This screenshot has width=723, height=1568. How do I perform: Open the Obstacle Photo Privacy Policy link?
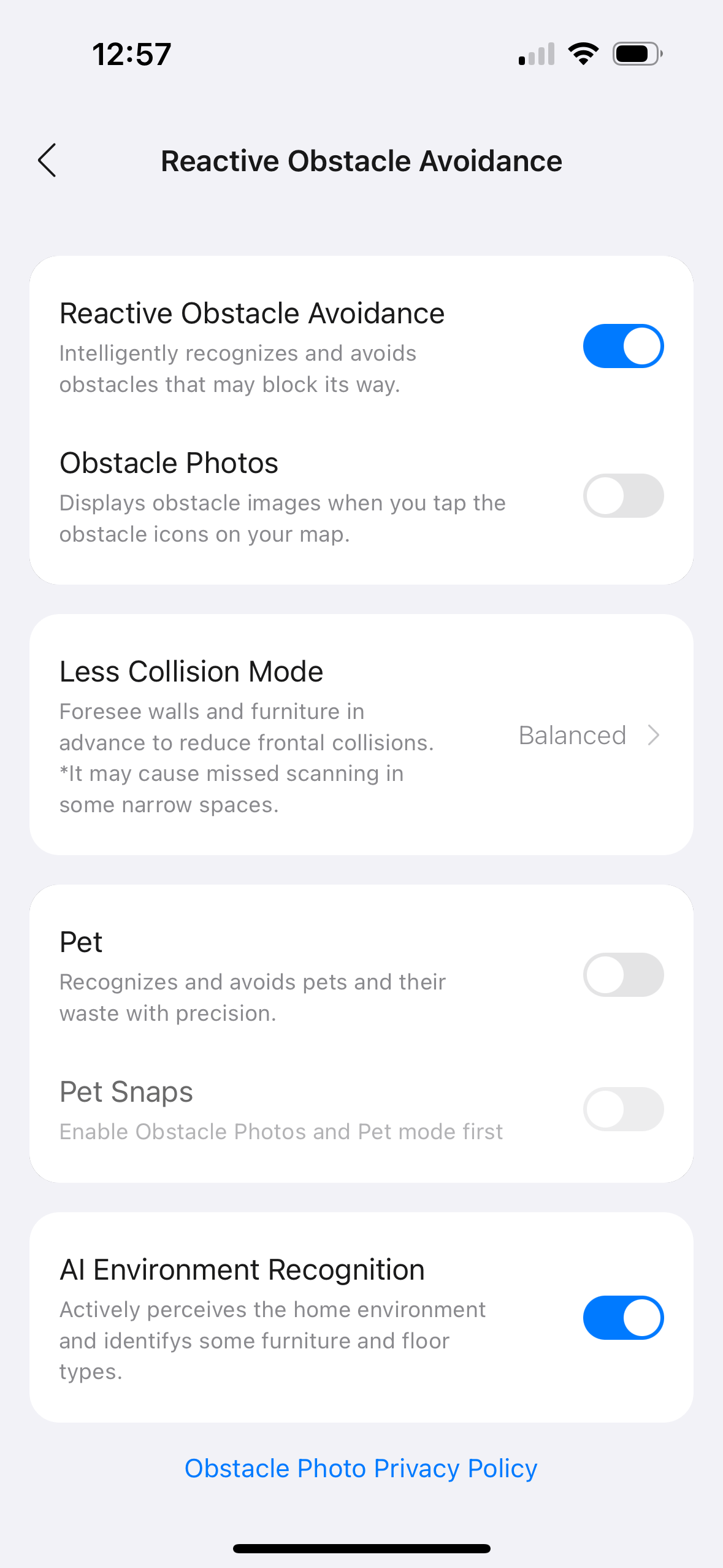click(x=361, y=1469)
